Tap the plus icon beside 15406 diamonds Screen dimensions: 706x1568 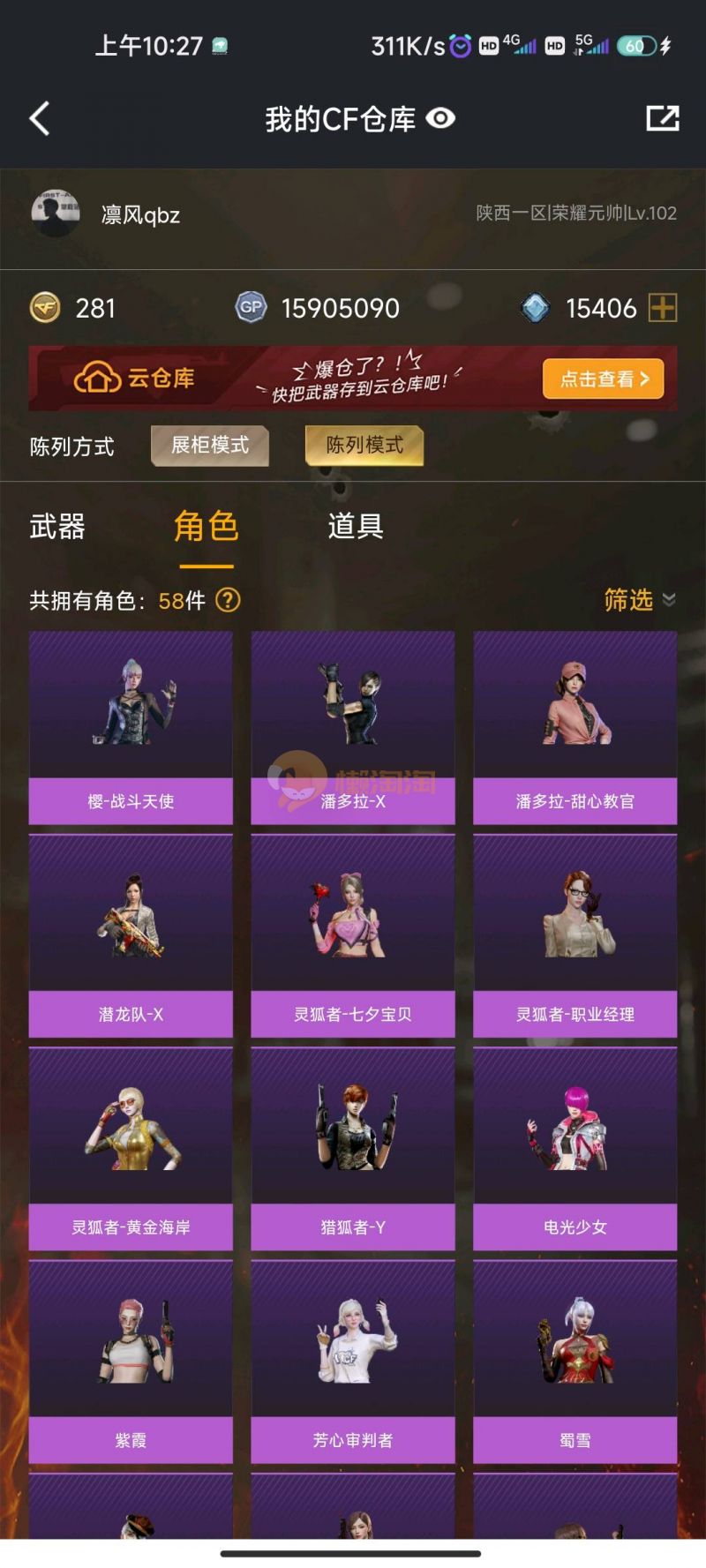663,308
